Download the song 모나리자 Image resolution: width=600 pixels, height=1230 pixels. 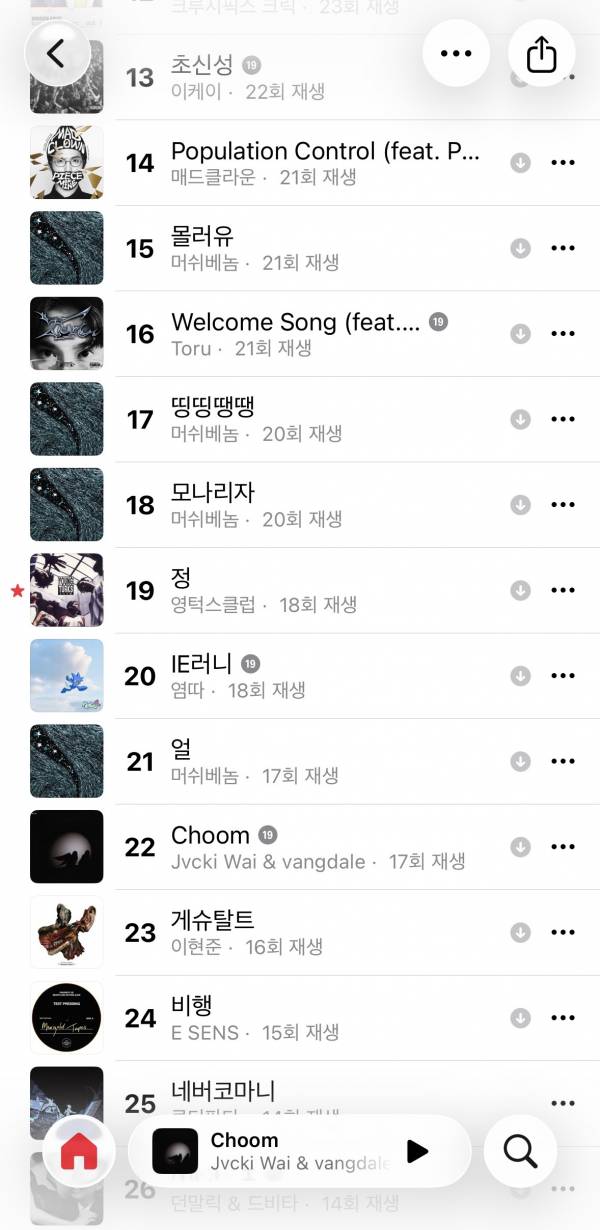point(520,505)
